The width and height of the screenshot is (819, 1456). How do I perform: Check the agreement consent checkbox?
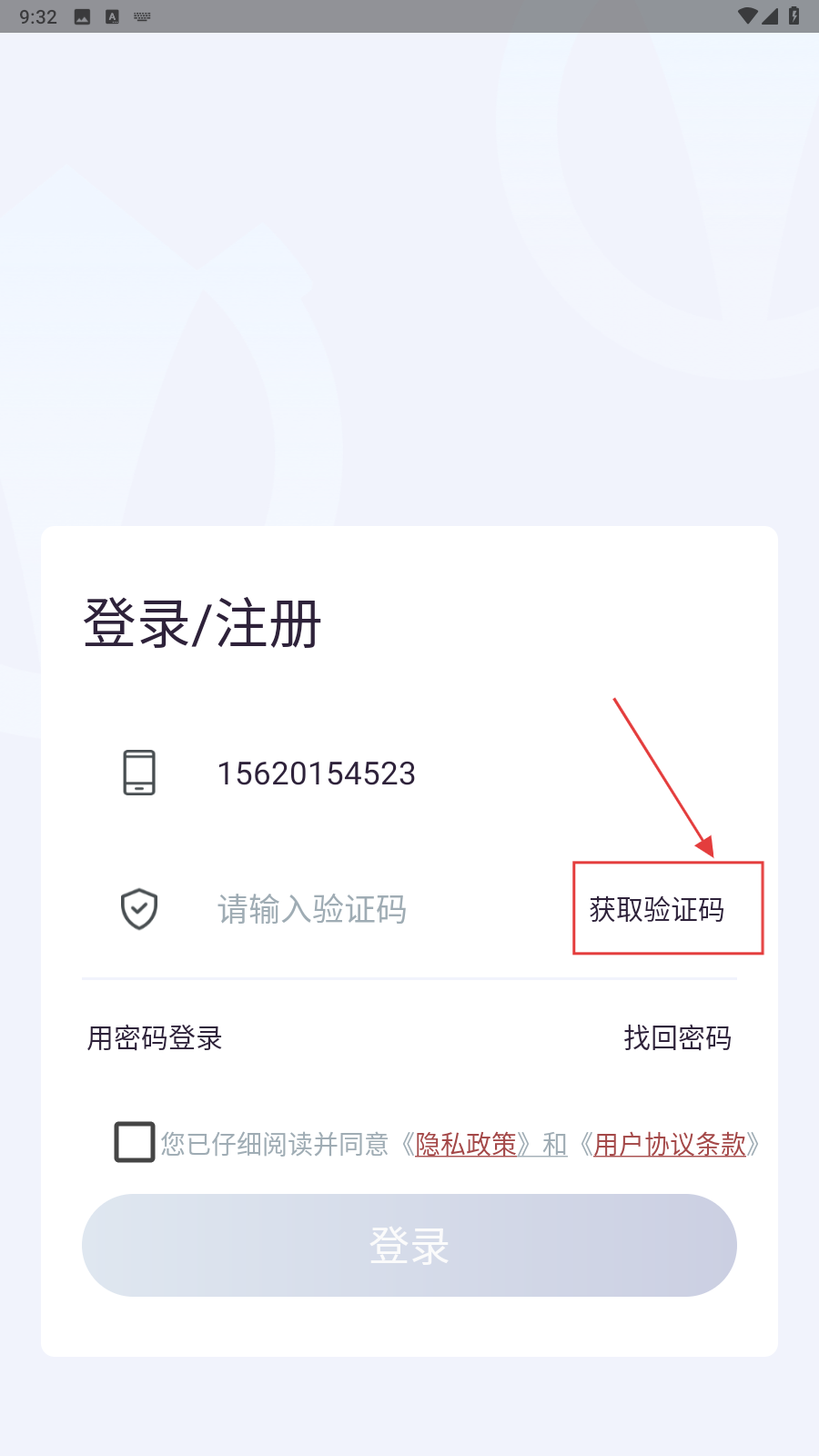click(135, 1142)
